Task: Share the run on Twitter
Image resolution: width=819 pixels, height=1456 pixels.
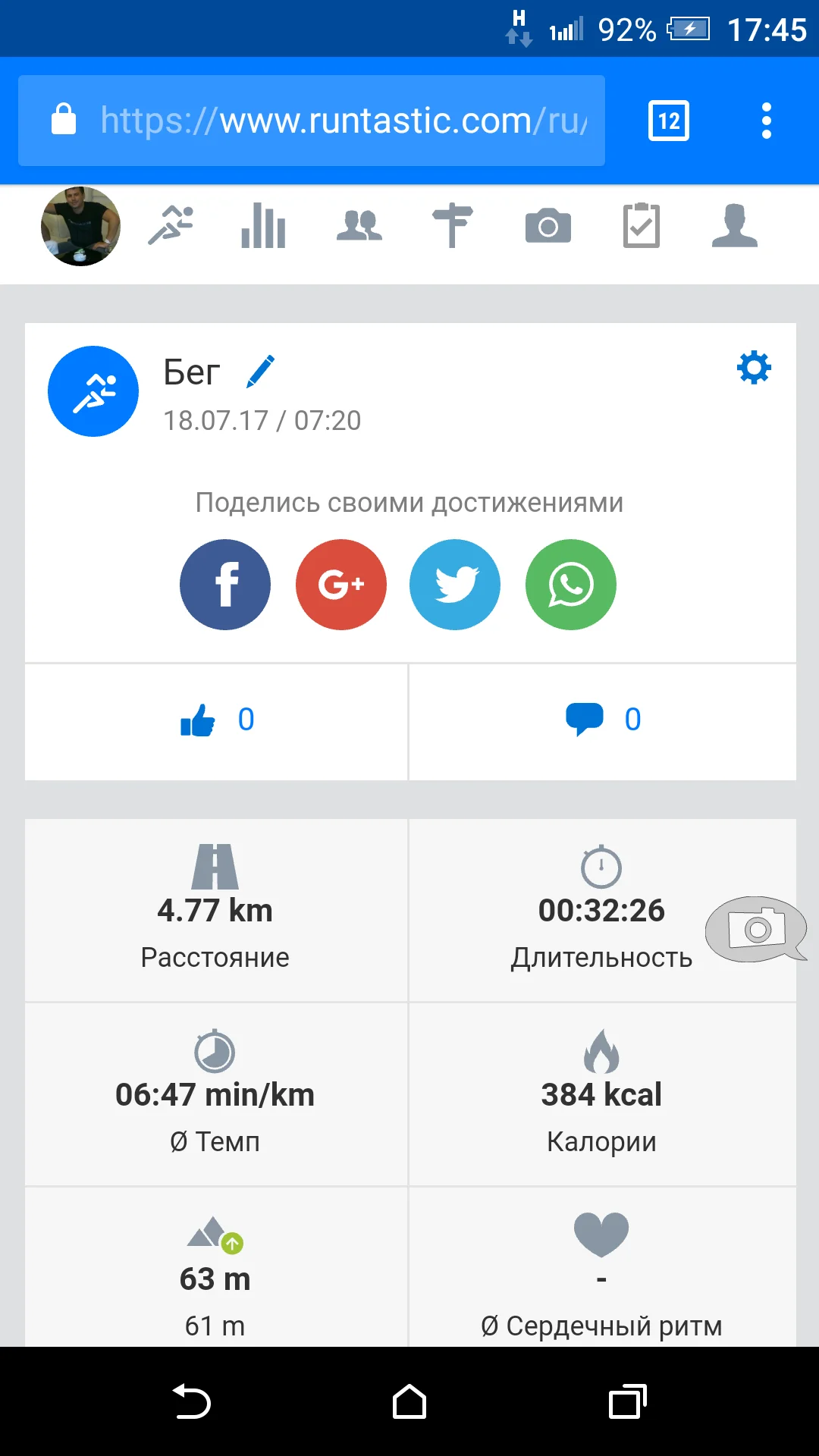Action: pyautogui.click(x=455, y=585)
